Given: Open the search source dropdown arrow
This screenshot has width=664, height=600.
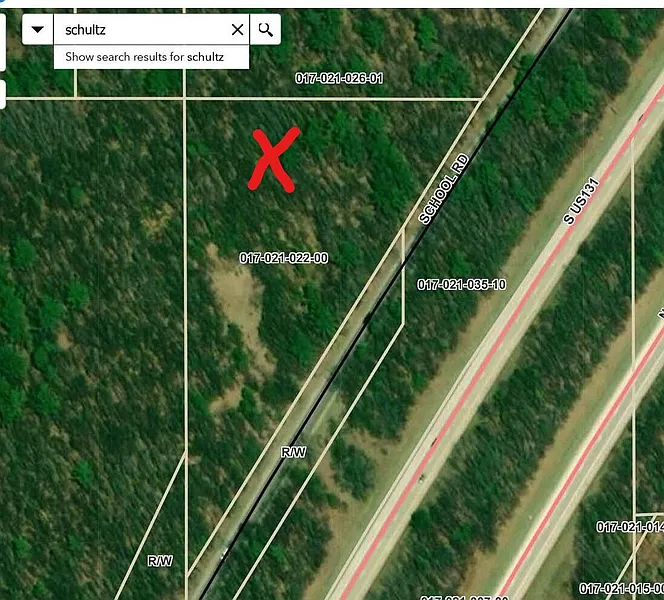Looking at the screenshot, I should point(38,30).
